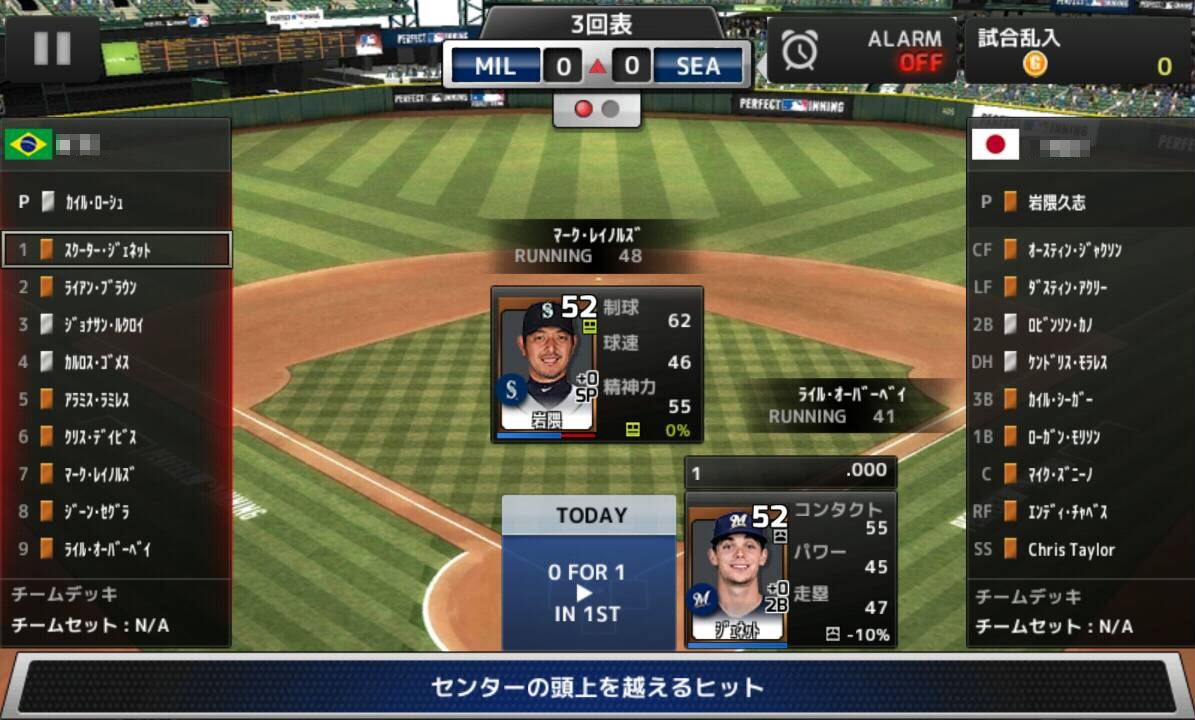Tap the TODAY batting stats panel
The height and width of the screenshot is (720, 1195).
590,573
